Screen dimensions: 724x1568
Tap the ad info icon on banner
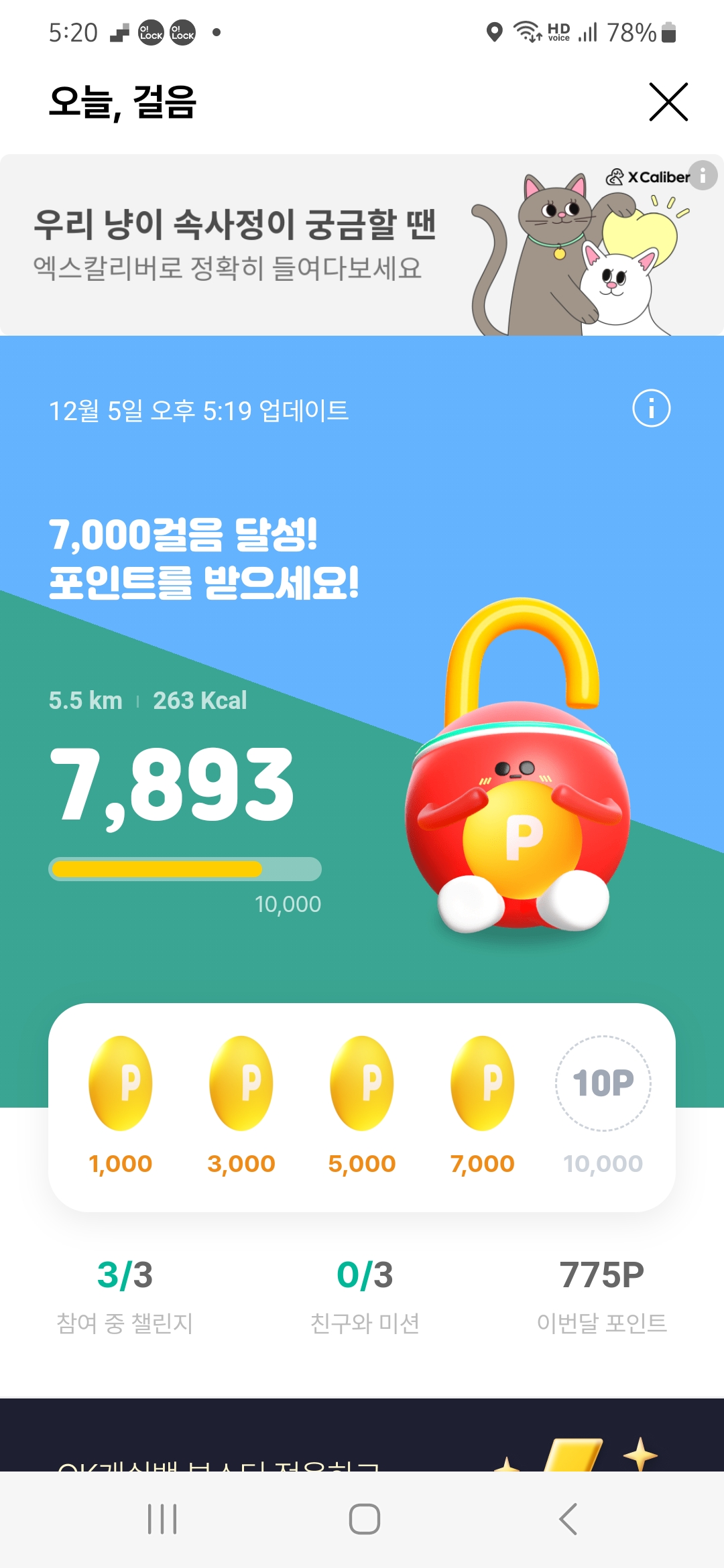(703, 176)
